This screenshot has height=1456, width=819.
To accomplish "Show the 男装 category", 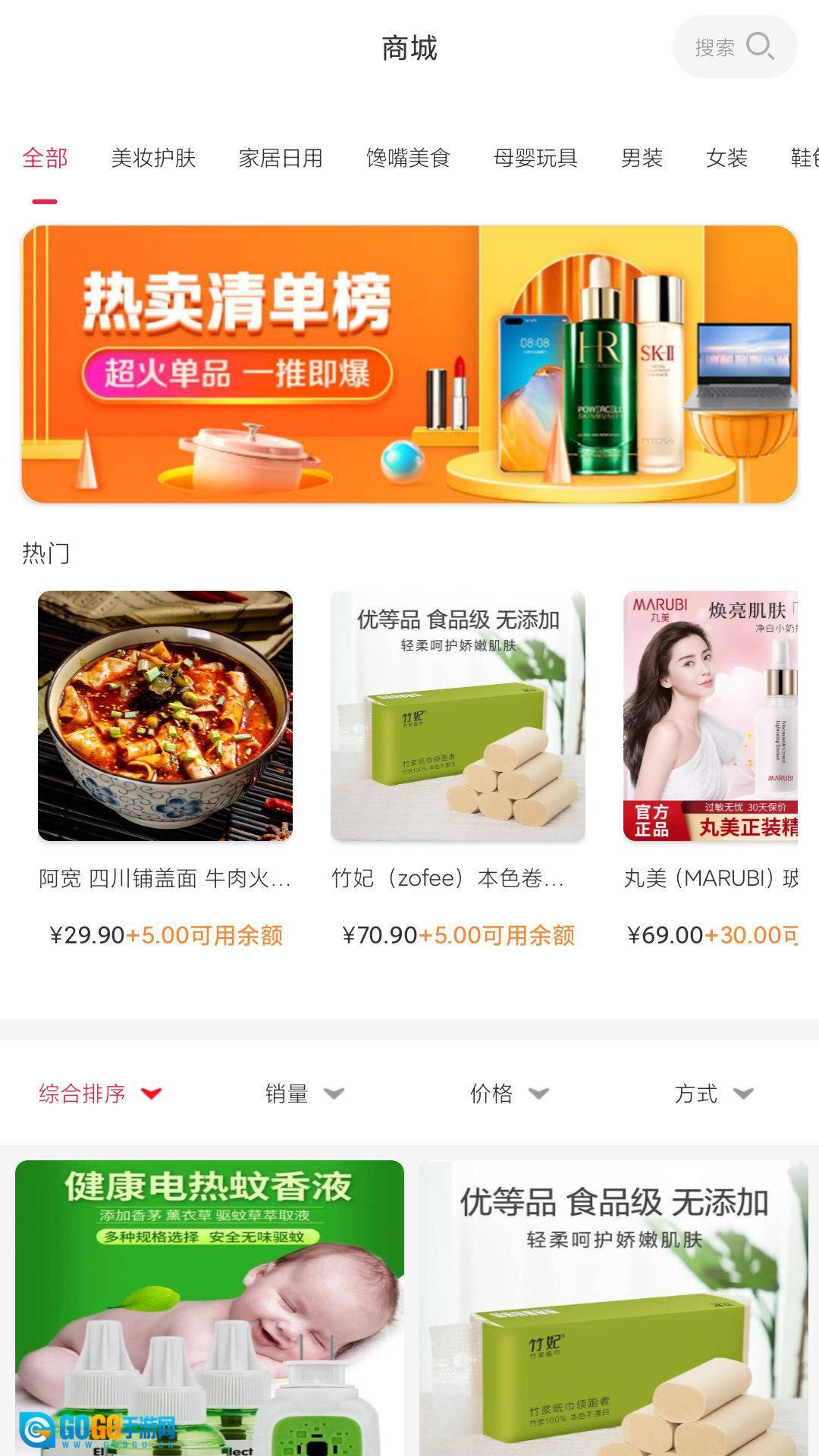I will click(x=642, y=158).
